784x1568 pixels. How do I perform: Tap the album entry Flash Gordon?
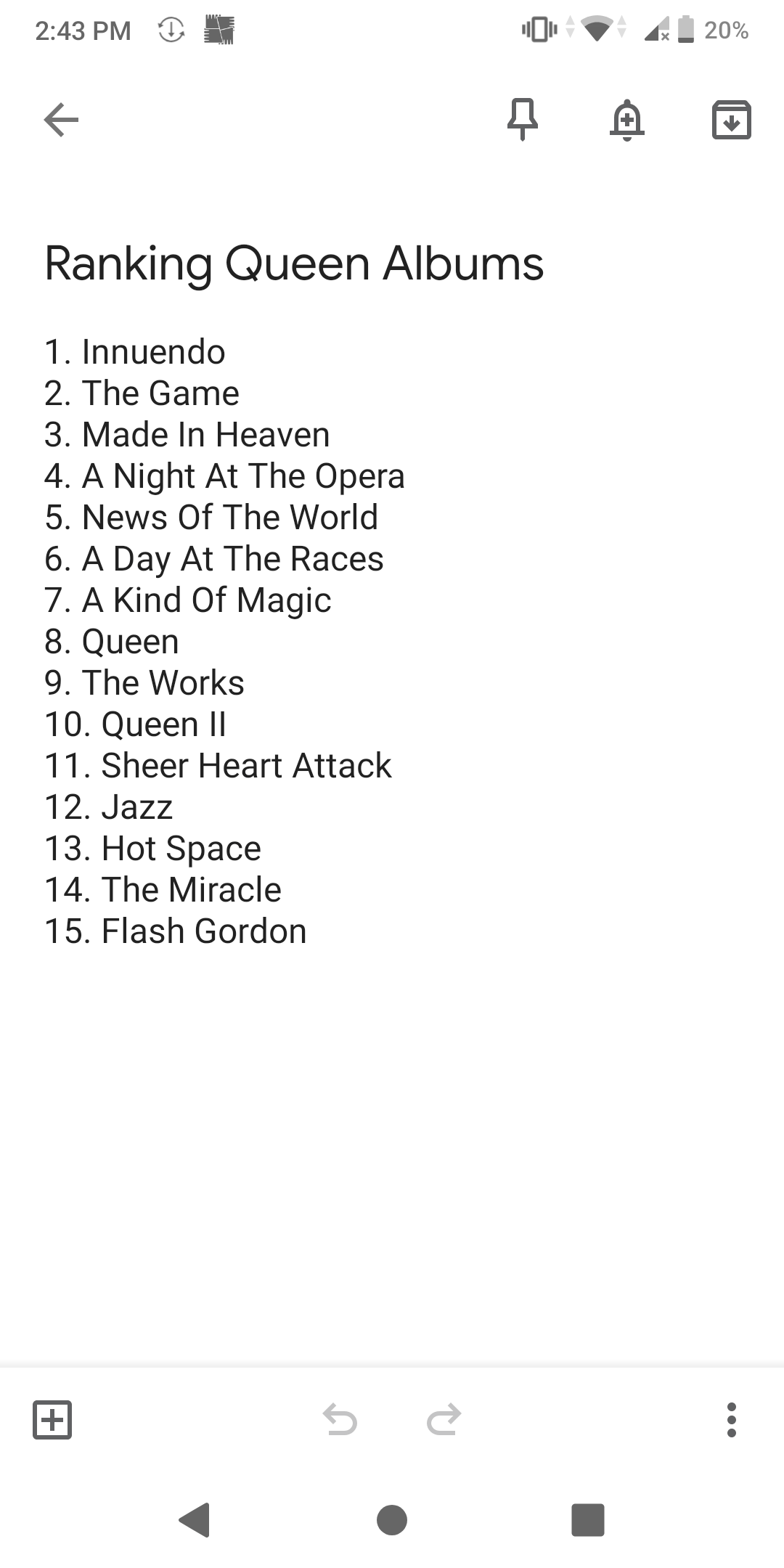pos(175,931)
